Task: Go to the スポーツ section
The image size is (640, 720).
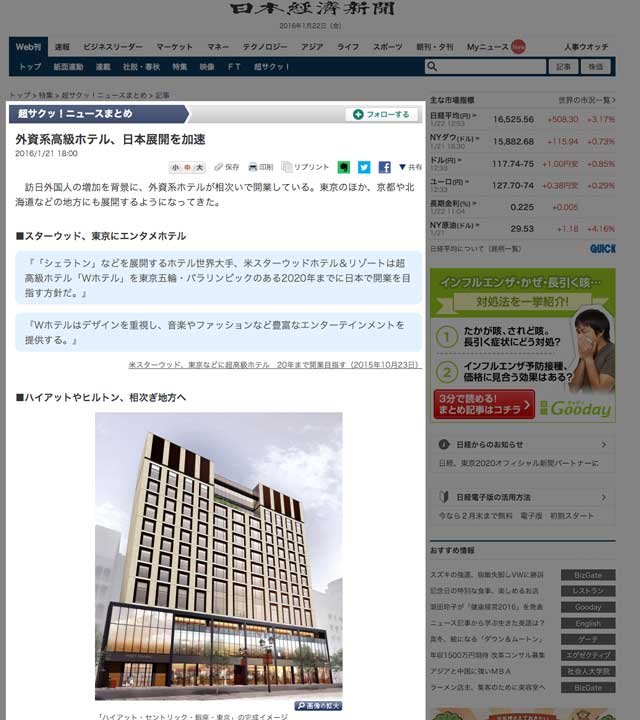Action: 388,47
